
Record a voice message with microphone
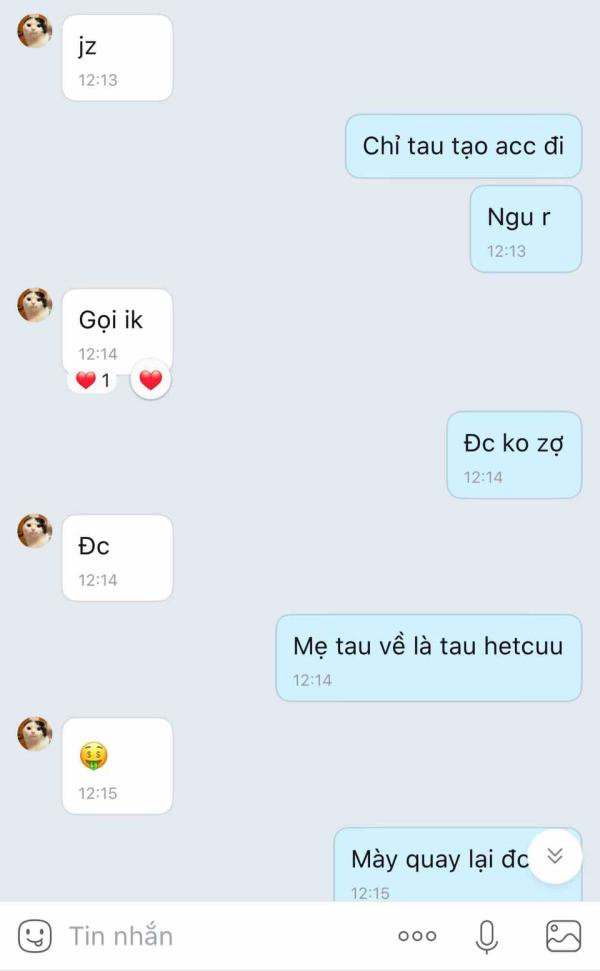pyautogui.click(x=486, y=936)
